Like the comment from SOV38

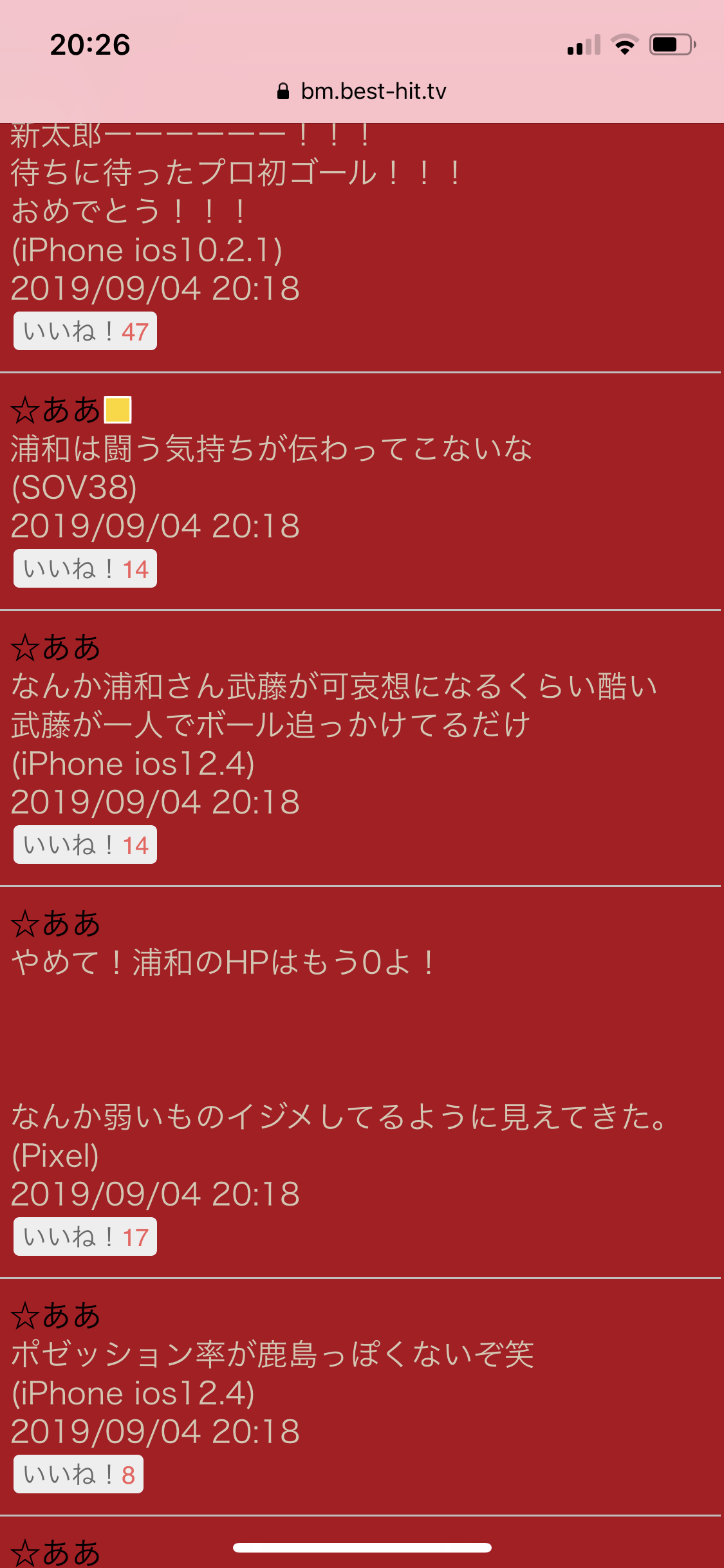pyautogui.click(x=85, y=568)
